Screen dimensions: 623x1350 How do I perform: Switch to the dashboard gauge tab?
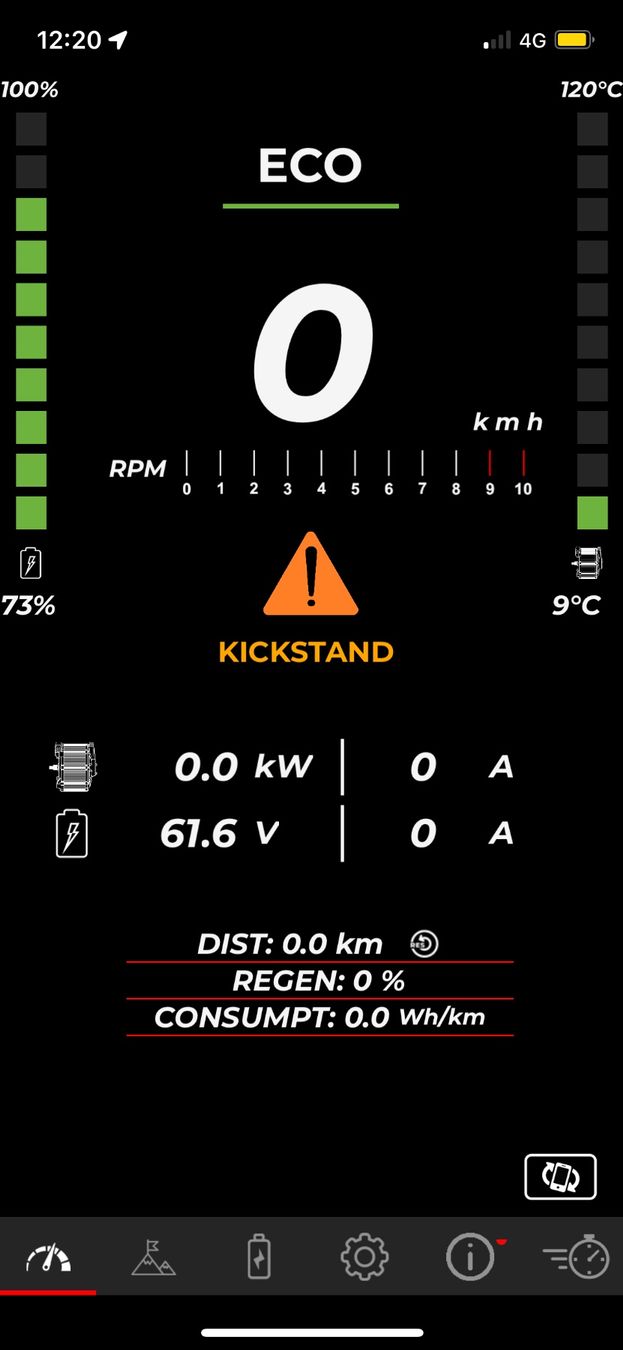click(49, 1256)
